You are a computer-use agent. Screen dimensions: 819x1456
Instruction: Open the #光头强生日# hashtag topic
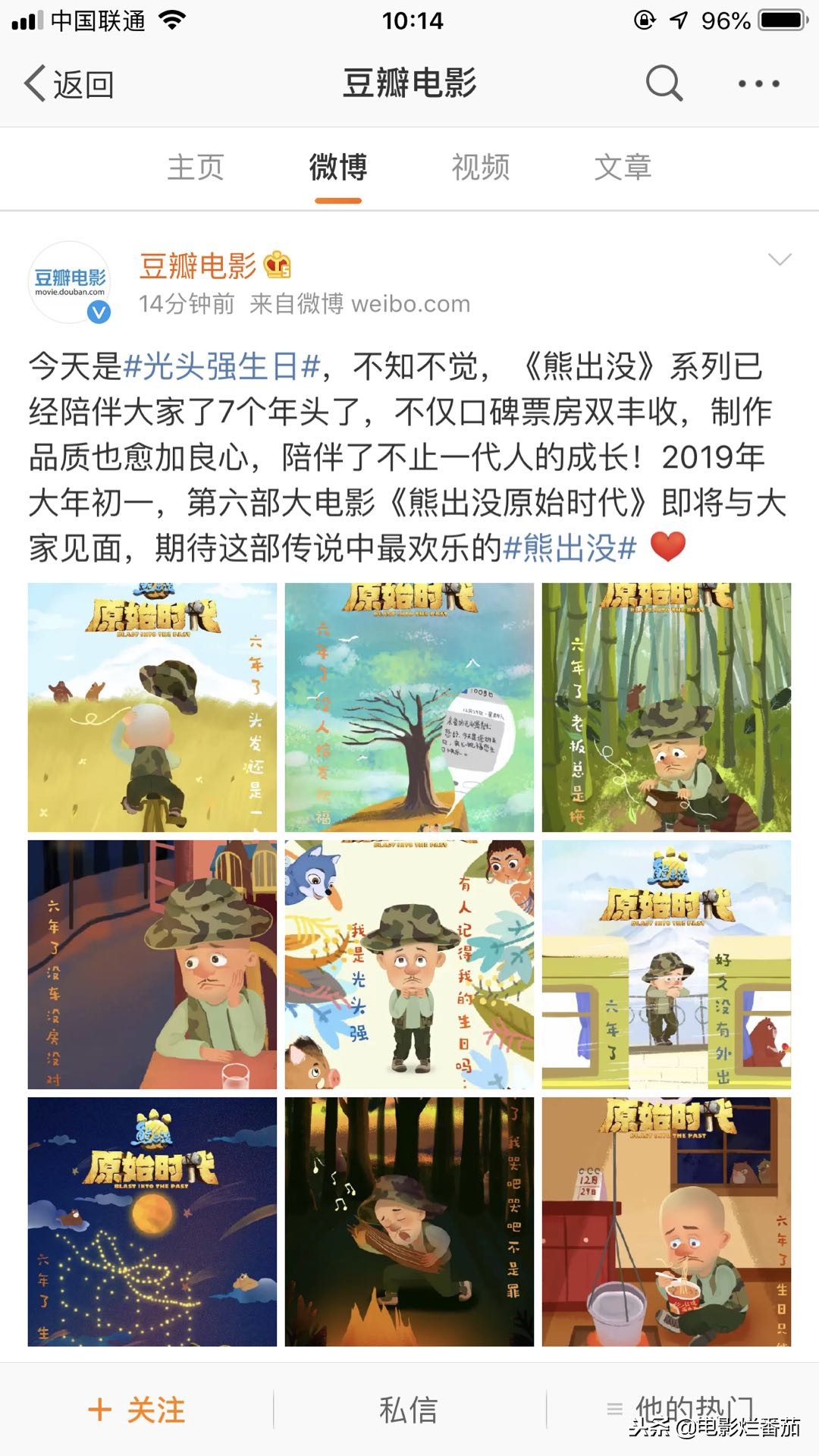[x=222, y=367]
